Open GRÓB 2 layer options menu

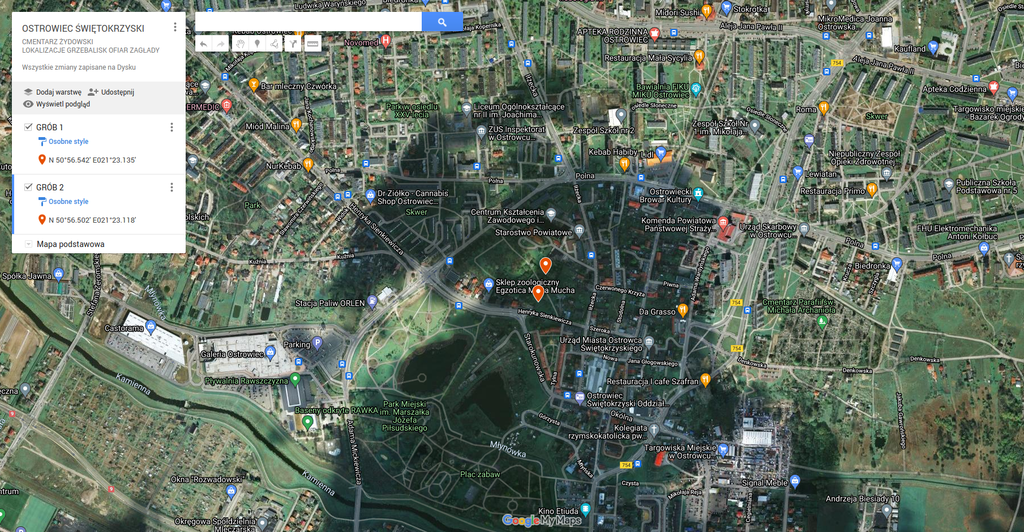[x=172, y=187]
